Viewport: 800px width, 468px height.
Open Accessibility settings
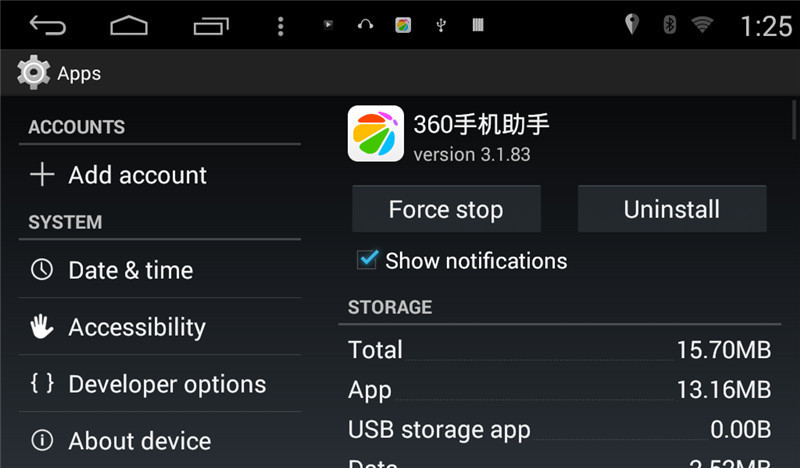(137, 327)
